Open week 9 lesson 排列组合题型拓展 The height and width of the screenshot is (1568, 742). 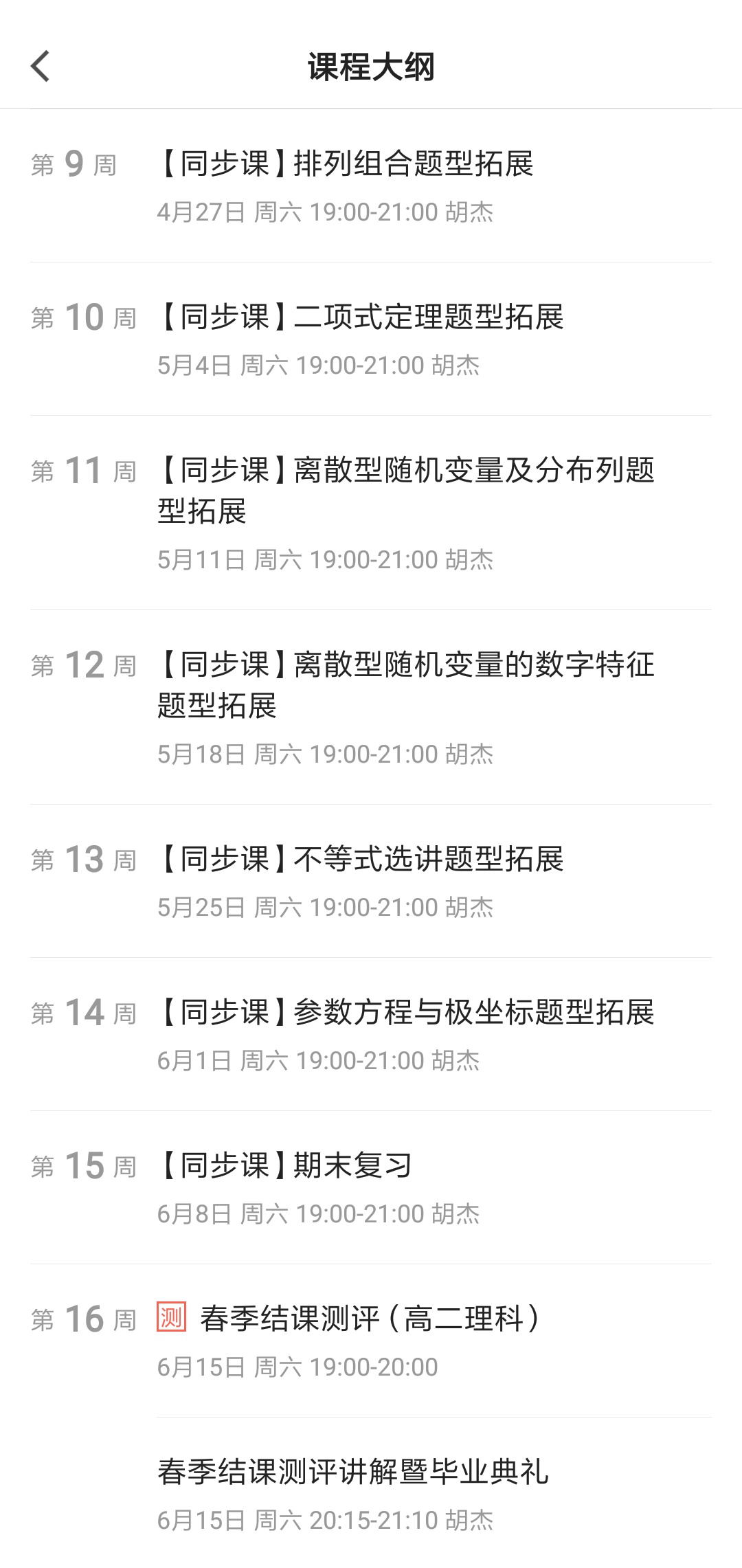click(371, 186)
